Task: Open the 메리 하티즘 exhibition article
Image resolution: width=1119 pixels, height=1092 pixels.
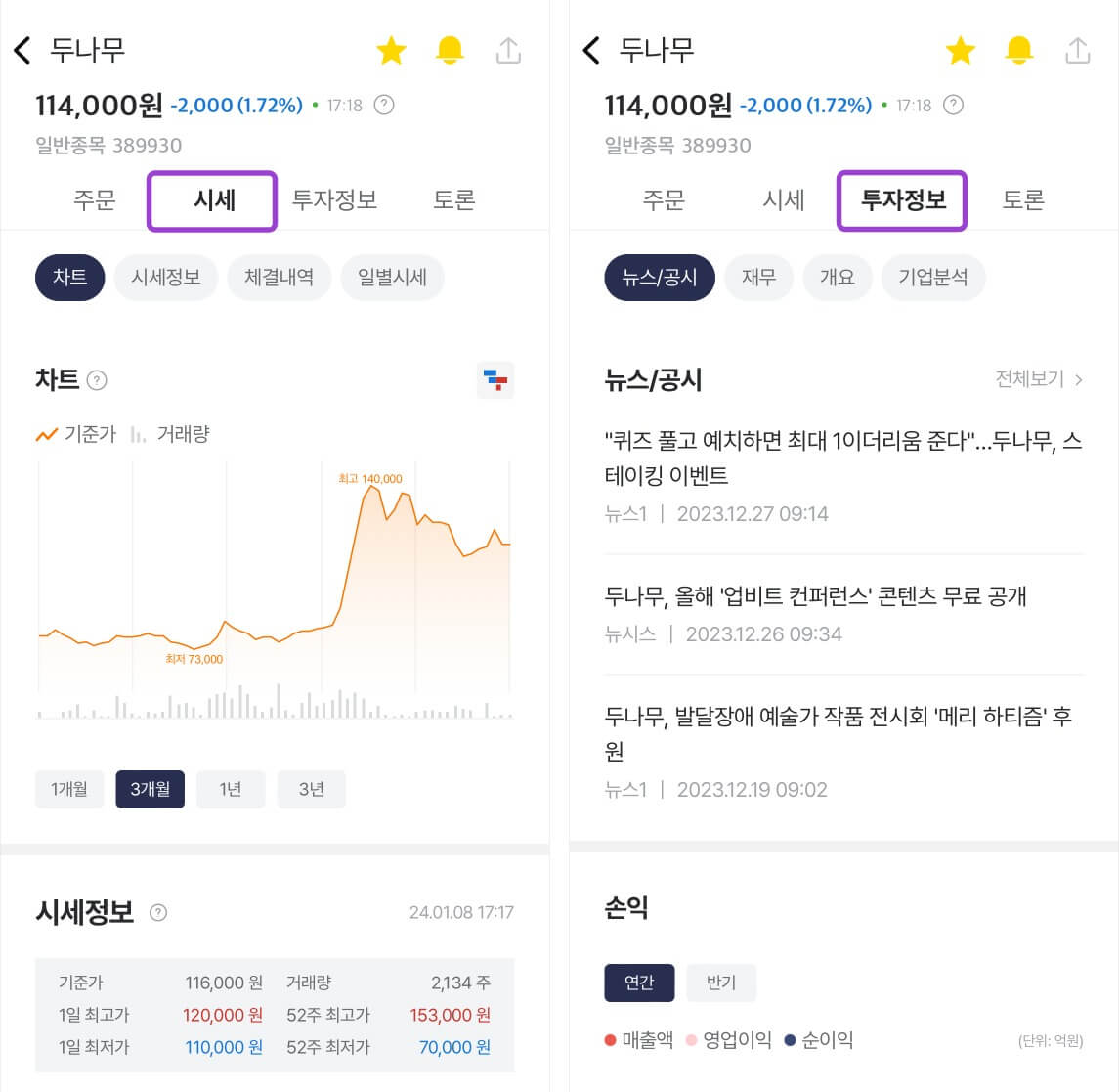Action: 838,733
